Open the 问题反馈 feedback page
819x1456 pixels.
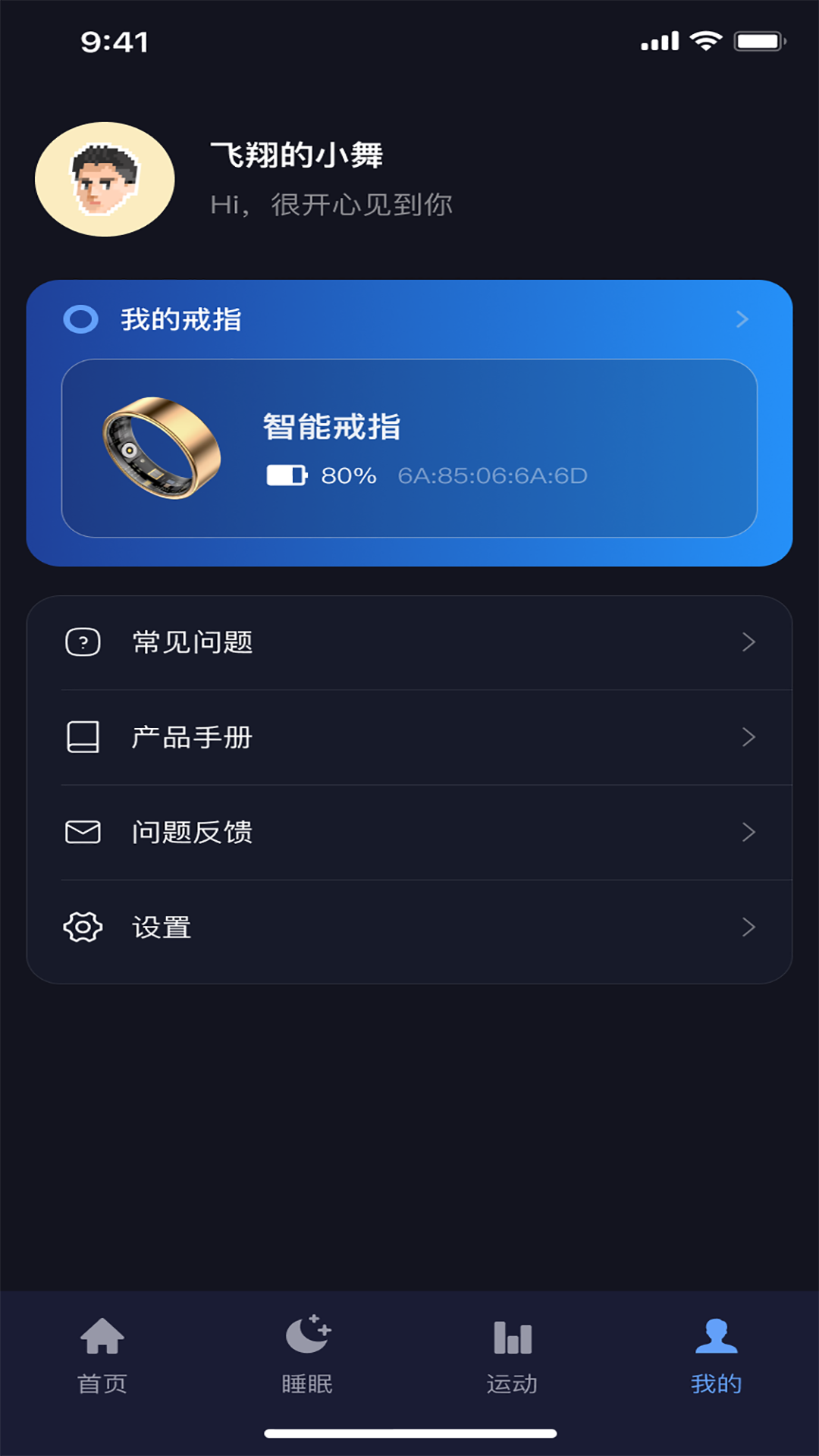193,832
